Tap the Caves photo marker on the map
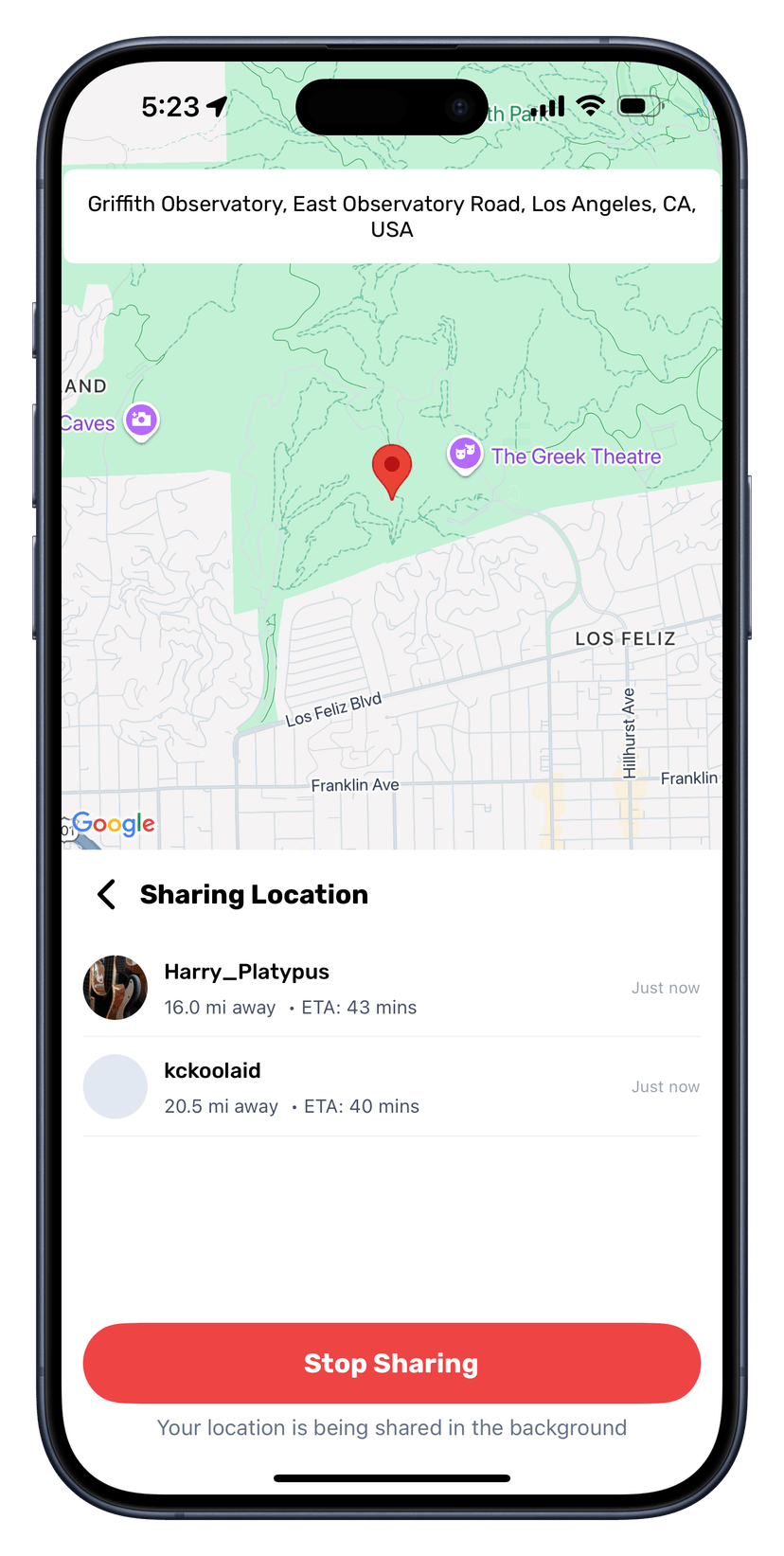The height and width of the screenshot is (1556, 784). 141,420
